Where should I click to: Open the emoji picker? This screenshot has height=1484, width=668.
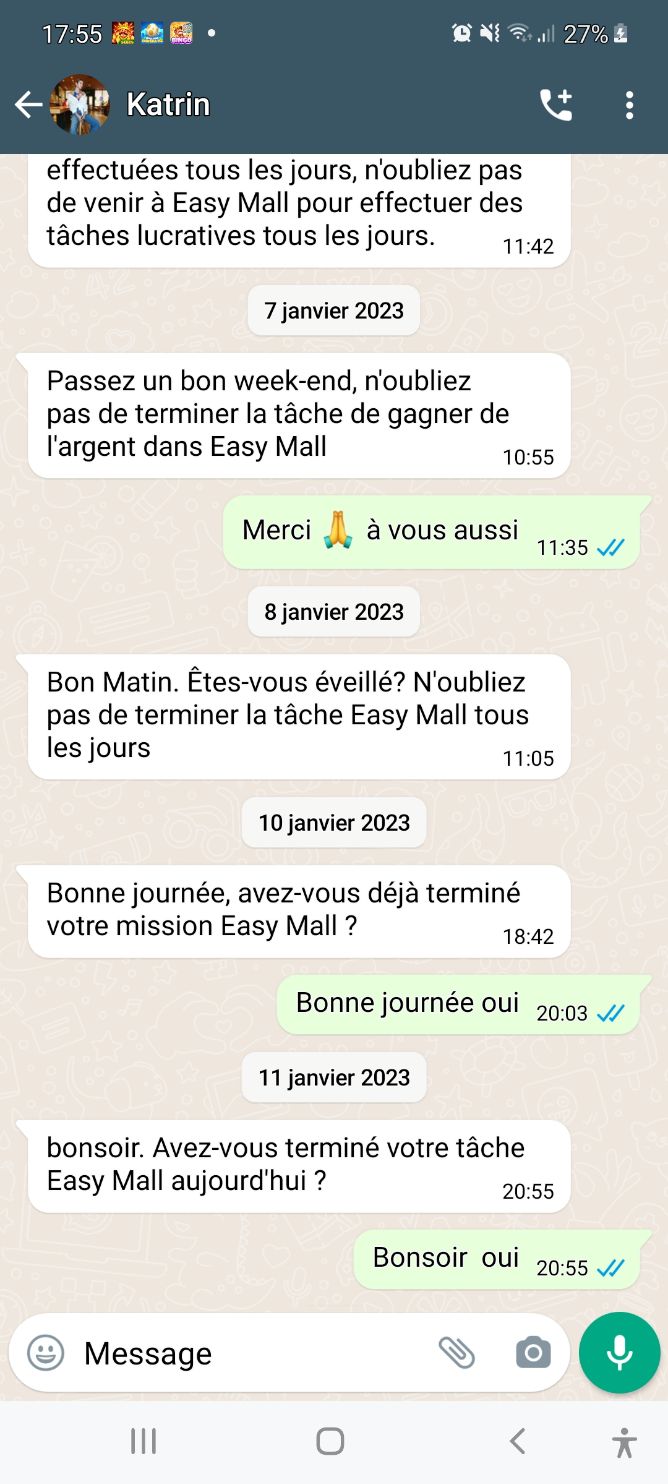coord(45,1353)
